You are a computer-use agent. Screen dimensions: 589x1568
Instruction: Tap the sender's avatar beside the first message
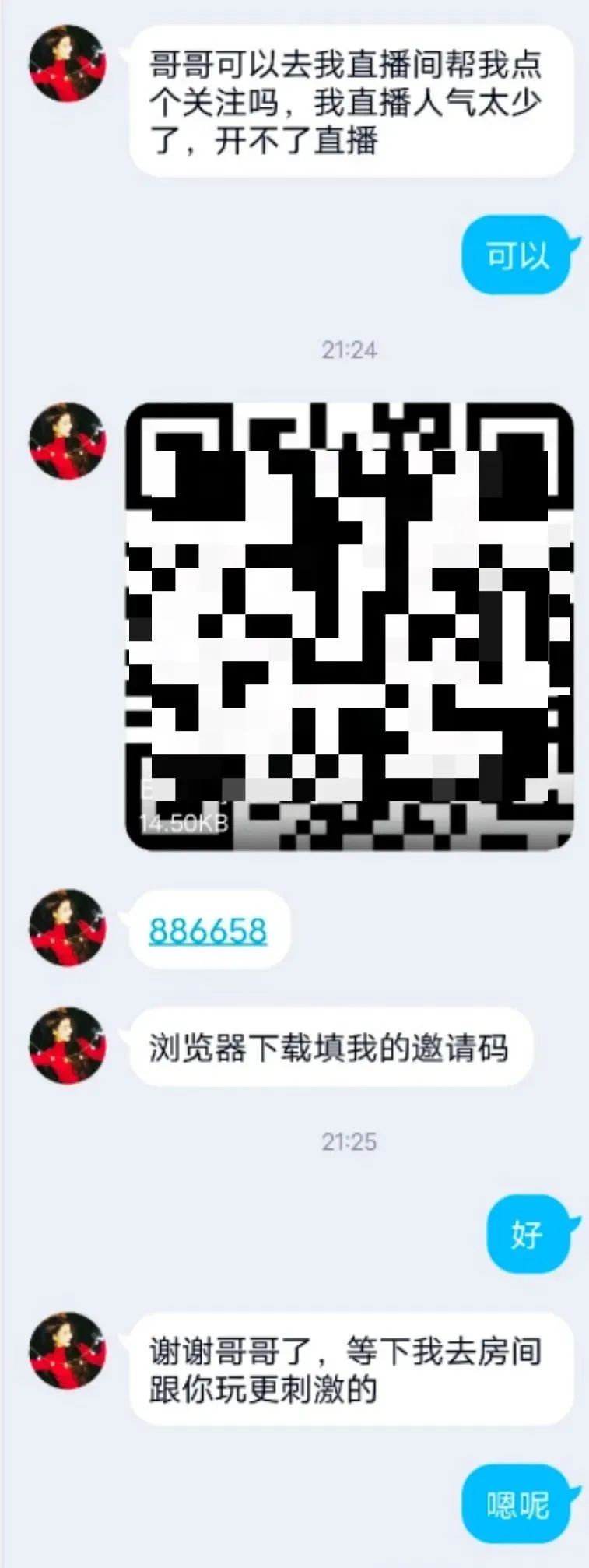(67, 64)
